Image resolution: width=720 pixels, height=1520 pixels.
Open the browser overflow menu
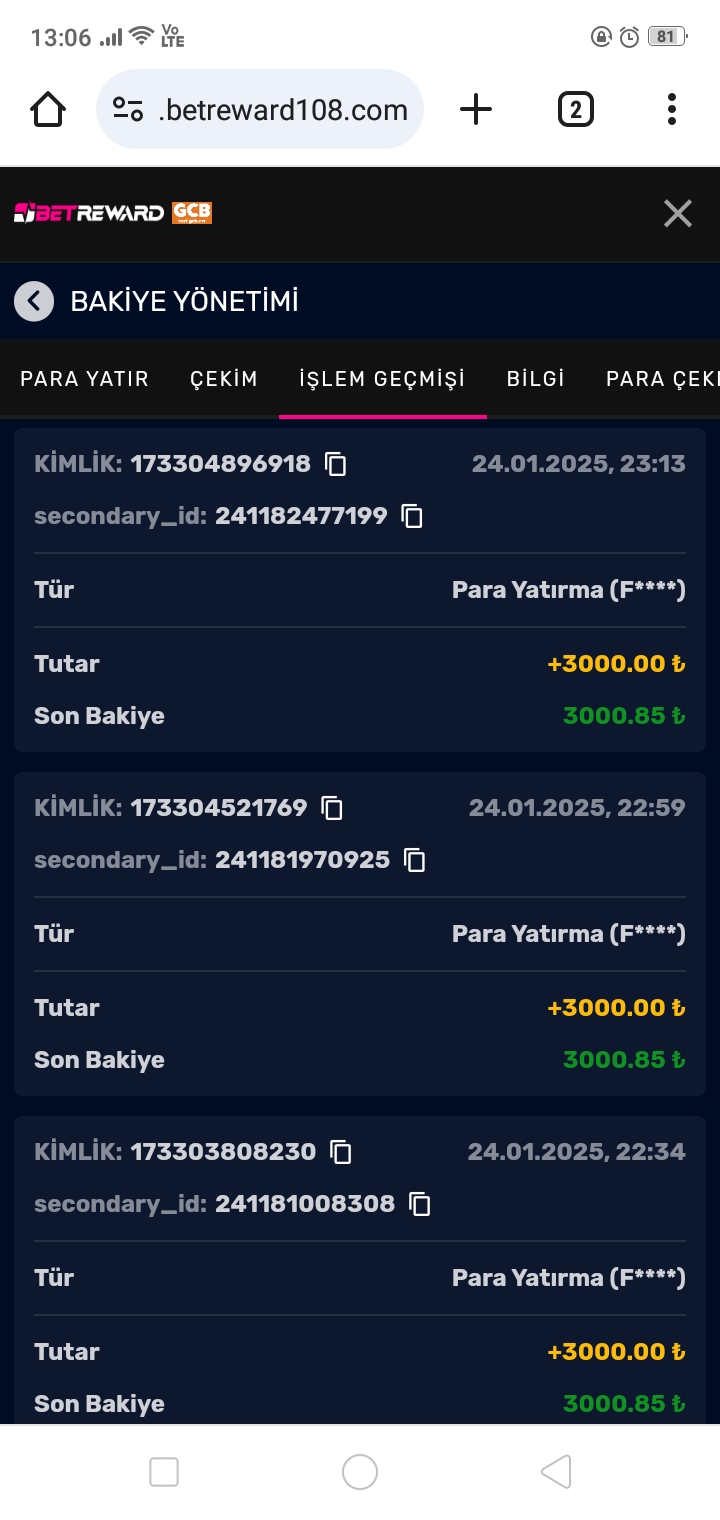tap(672, 109)
